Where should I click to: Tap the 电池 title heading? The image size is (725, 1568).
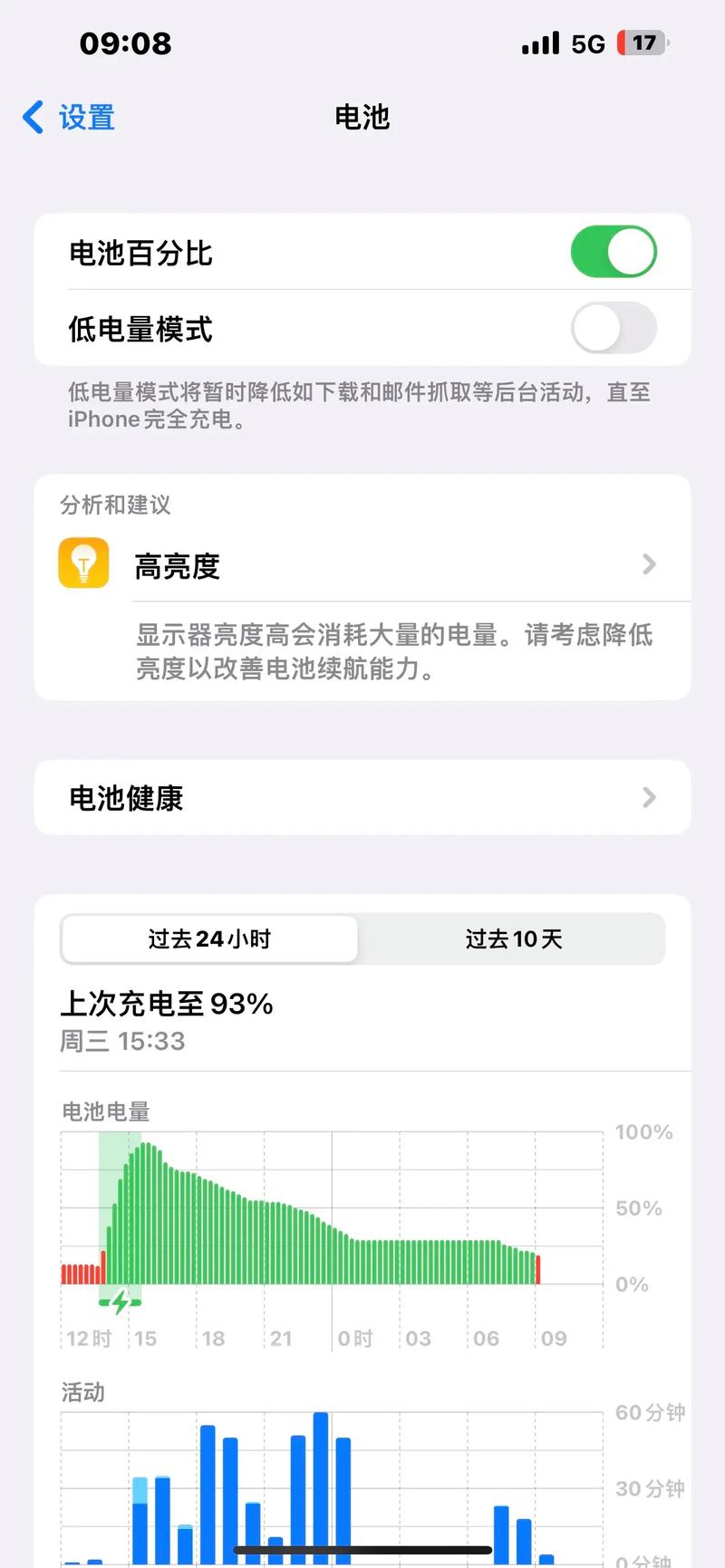pos(362,117)
